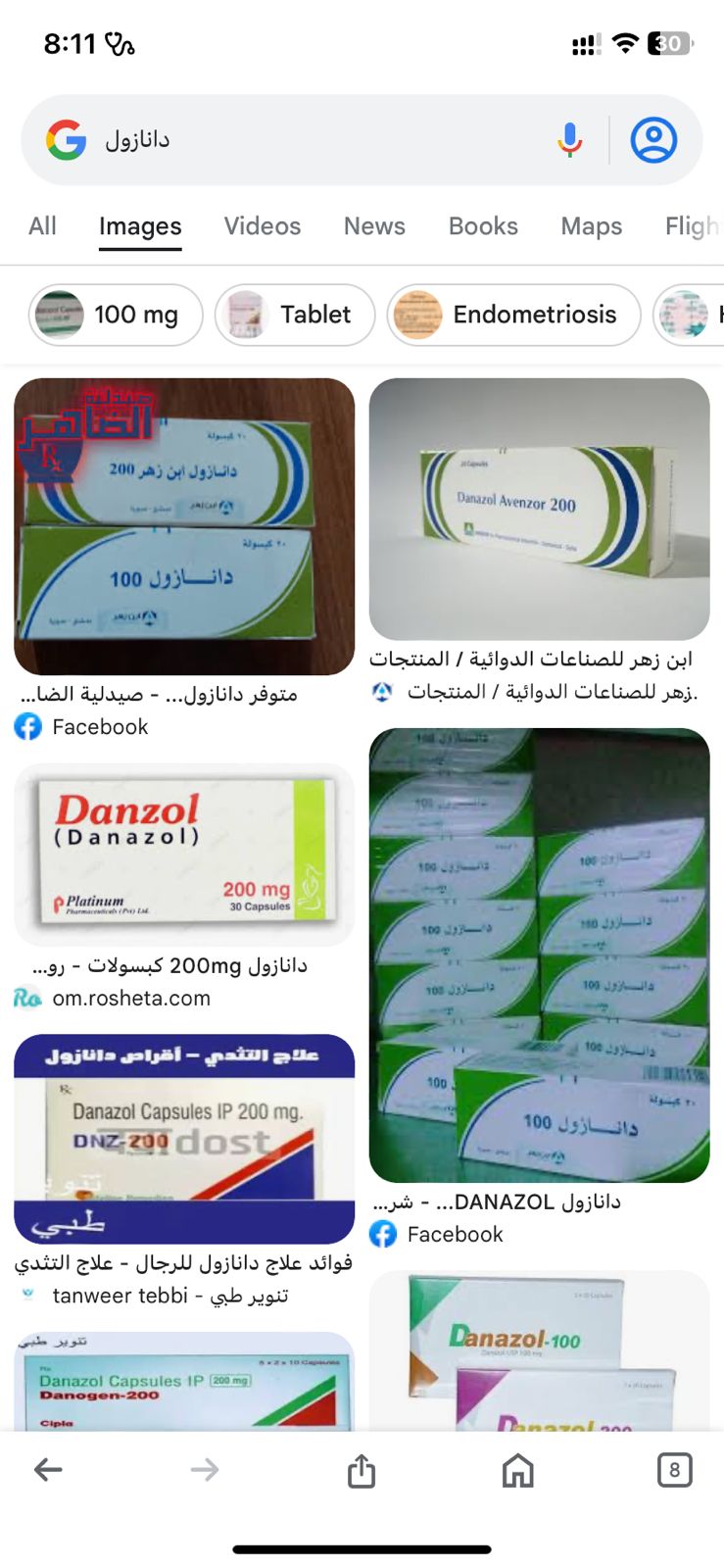
Task: Open the Danzol Platinum 200 mg image
Action: click(x=184, y=855)
